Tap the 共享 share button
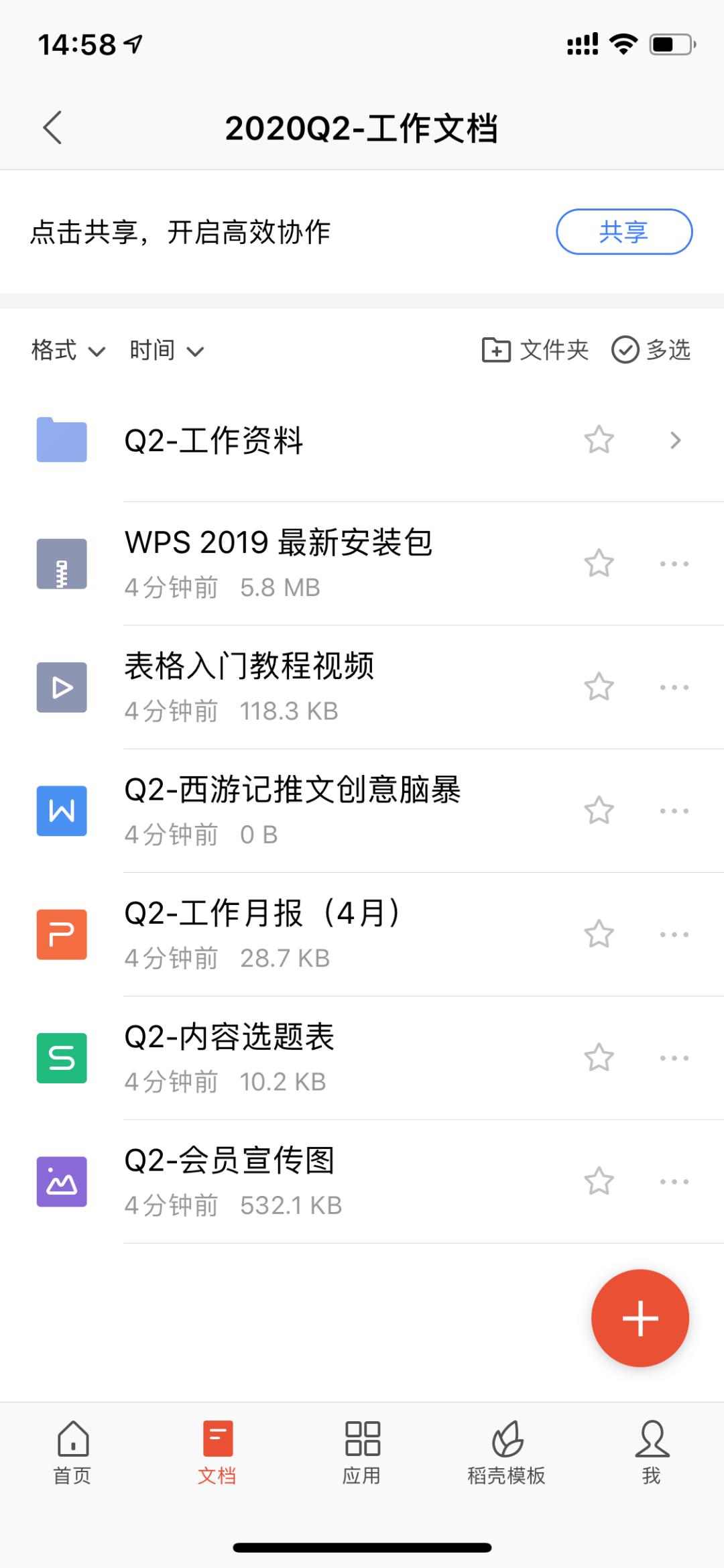This screenshot has height=1568, width=724. [623, 231]
